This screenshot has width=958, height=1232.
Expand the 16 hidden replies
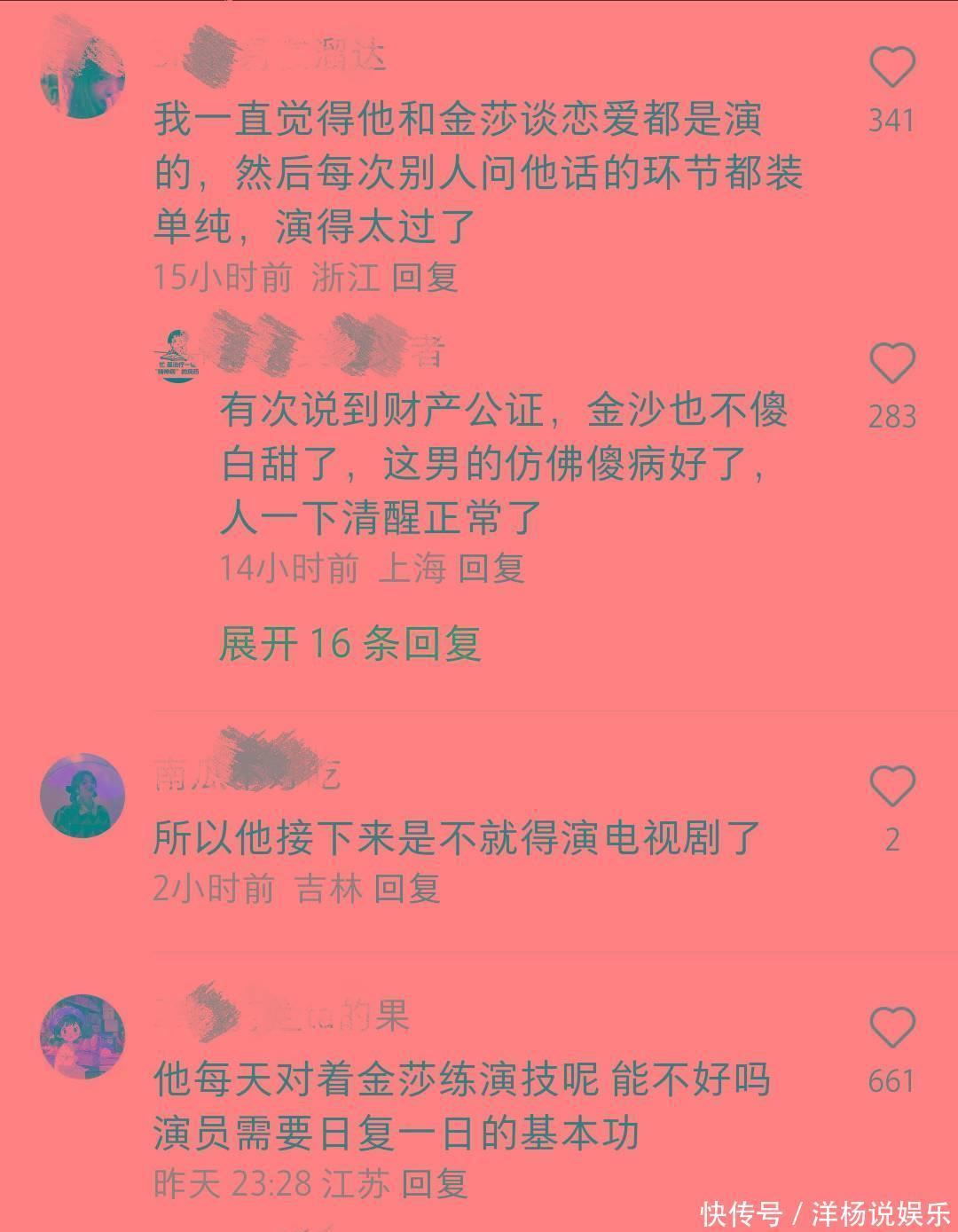[x=350, y=643]
